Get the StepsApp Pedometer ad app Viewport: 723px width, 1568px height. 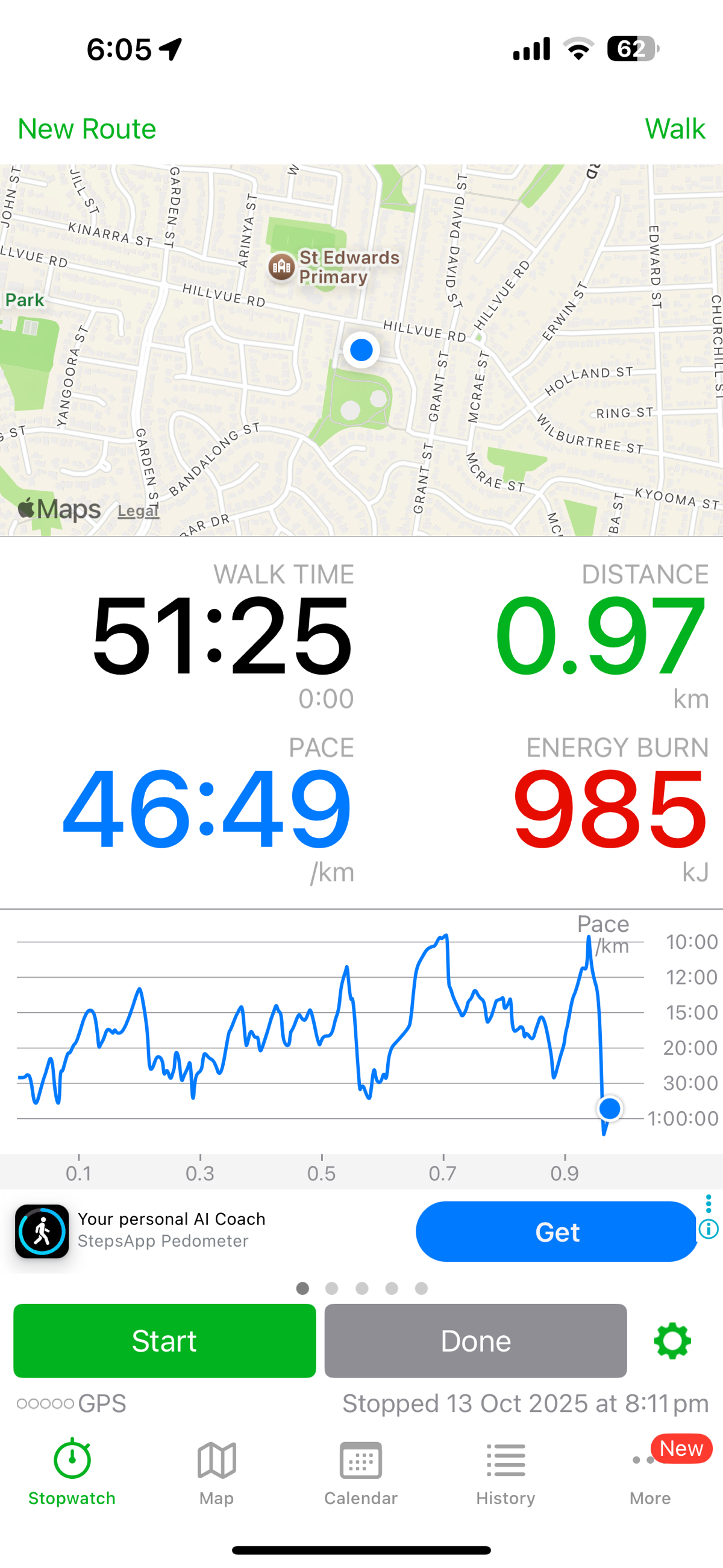[556, 1232]
